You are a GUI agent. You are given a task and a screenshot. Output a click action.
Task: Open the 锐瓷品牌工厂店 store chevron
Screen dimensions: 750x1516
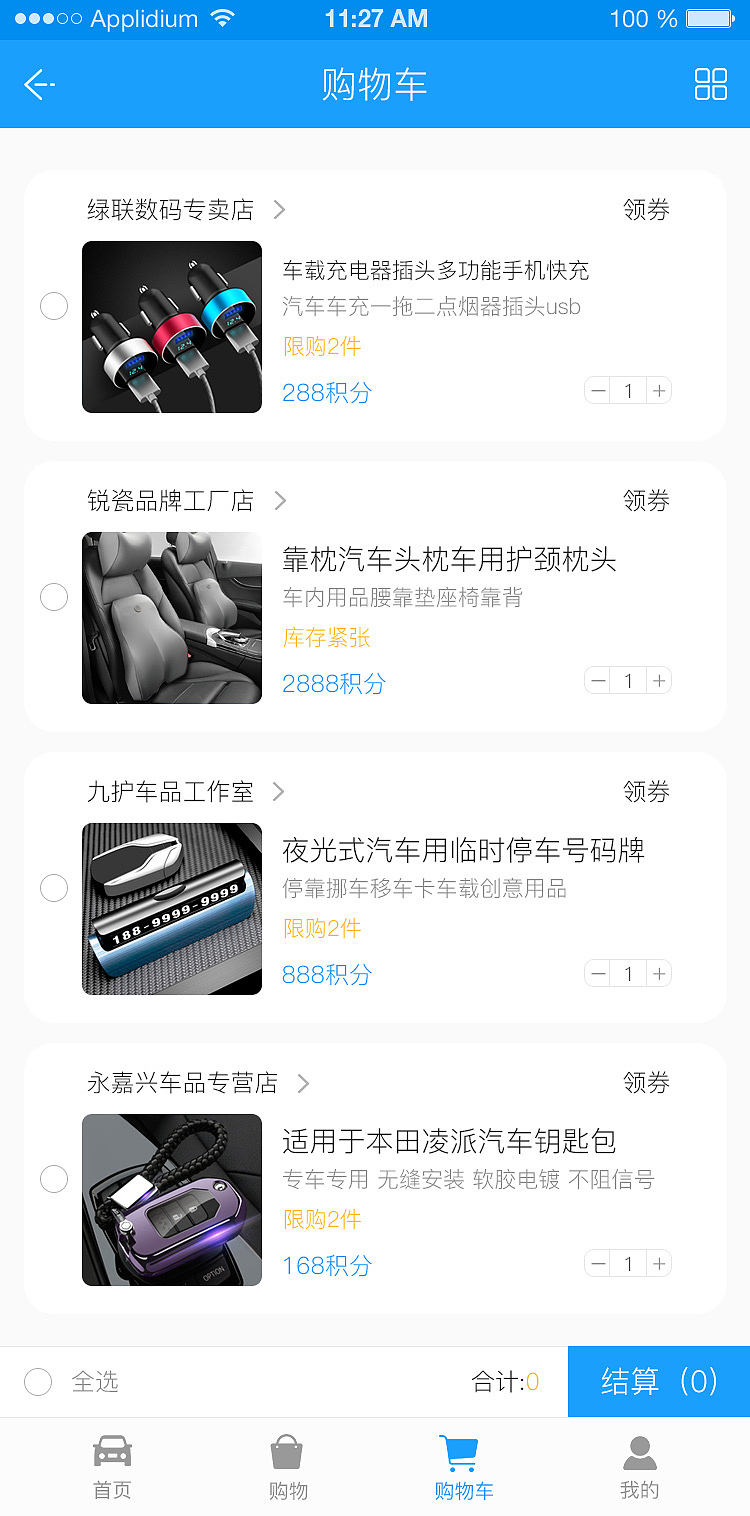[279, 501]
